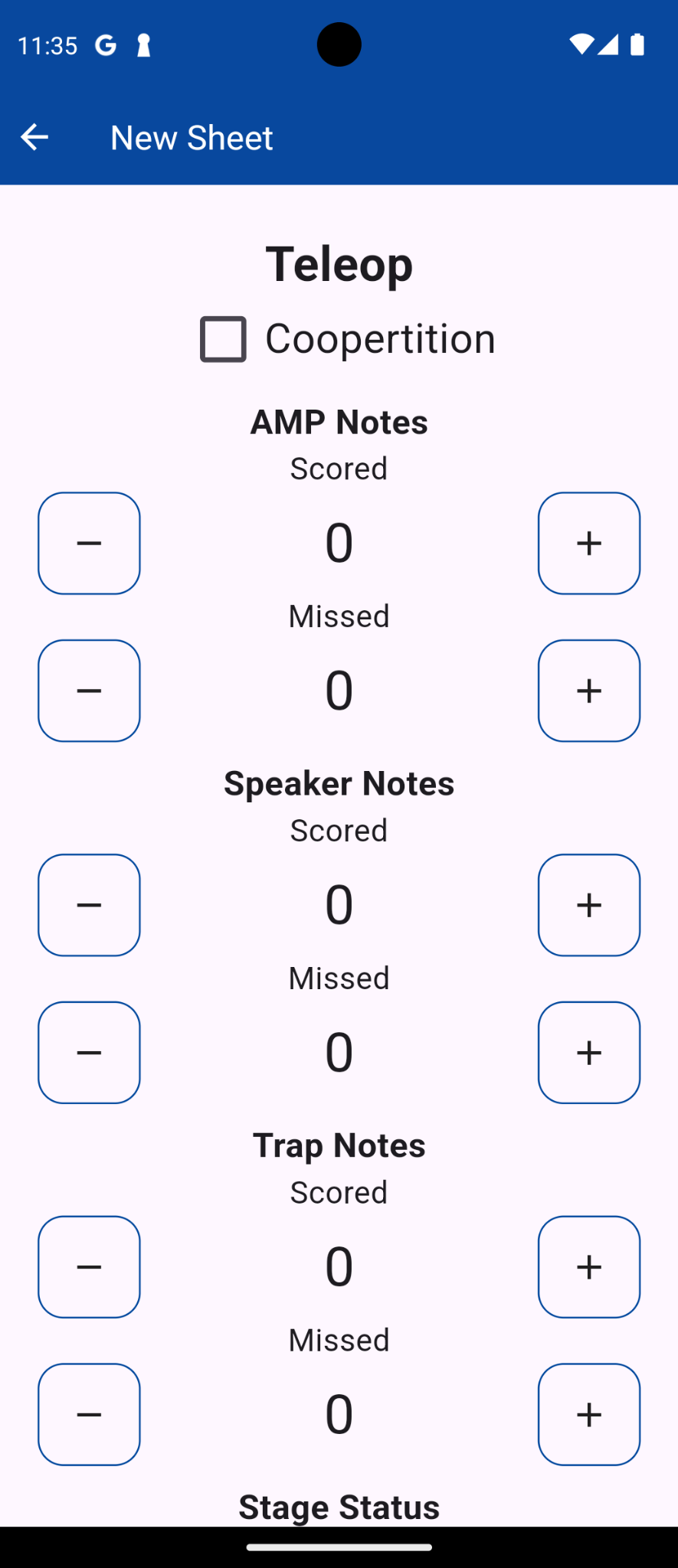This screenshot has height=1568, width=678.
Task: Subtract one from Speaker Notes Scored
Action: [x=89, y=905]
